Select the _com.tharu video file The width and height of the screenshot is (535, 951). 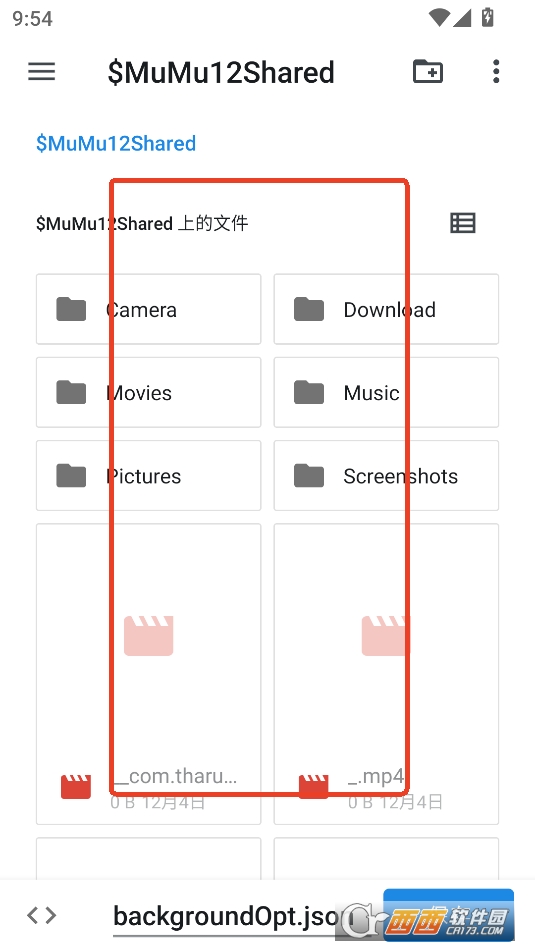point(149,674)
